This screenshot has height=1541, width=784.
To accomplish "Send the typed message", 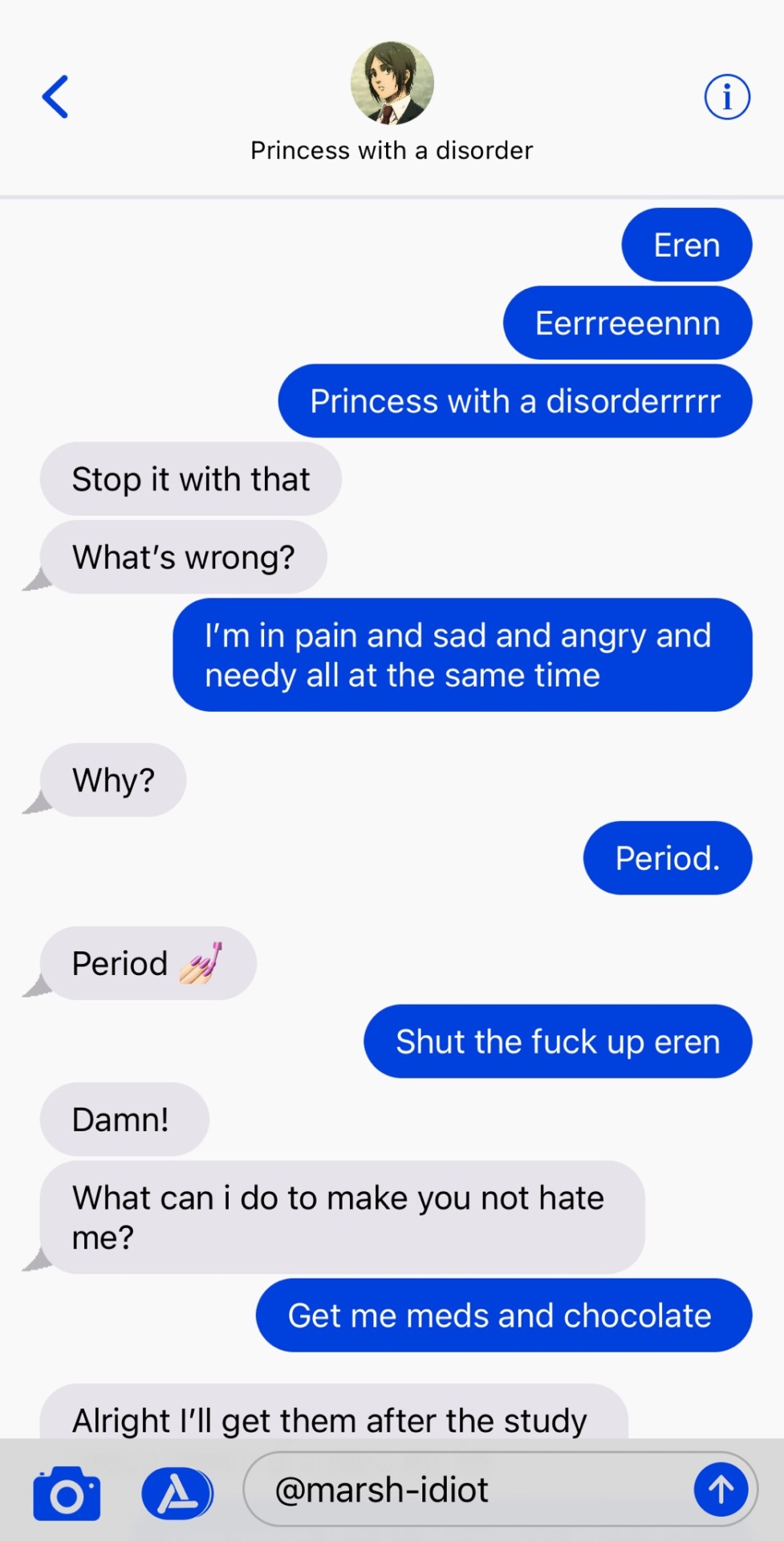I will tap(721, 1490).
